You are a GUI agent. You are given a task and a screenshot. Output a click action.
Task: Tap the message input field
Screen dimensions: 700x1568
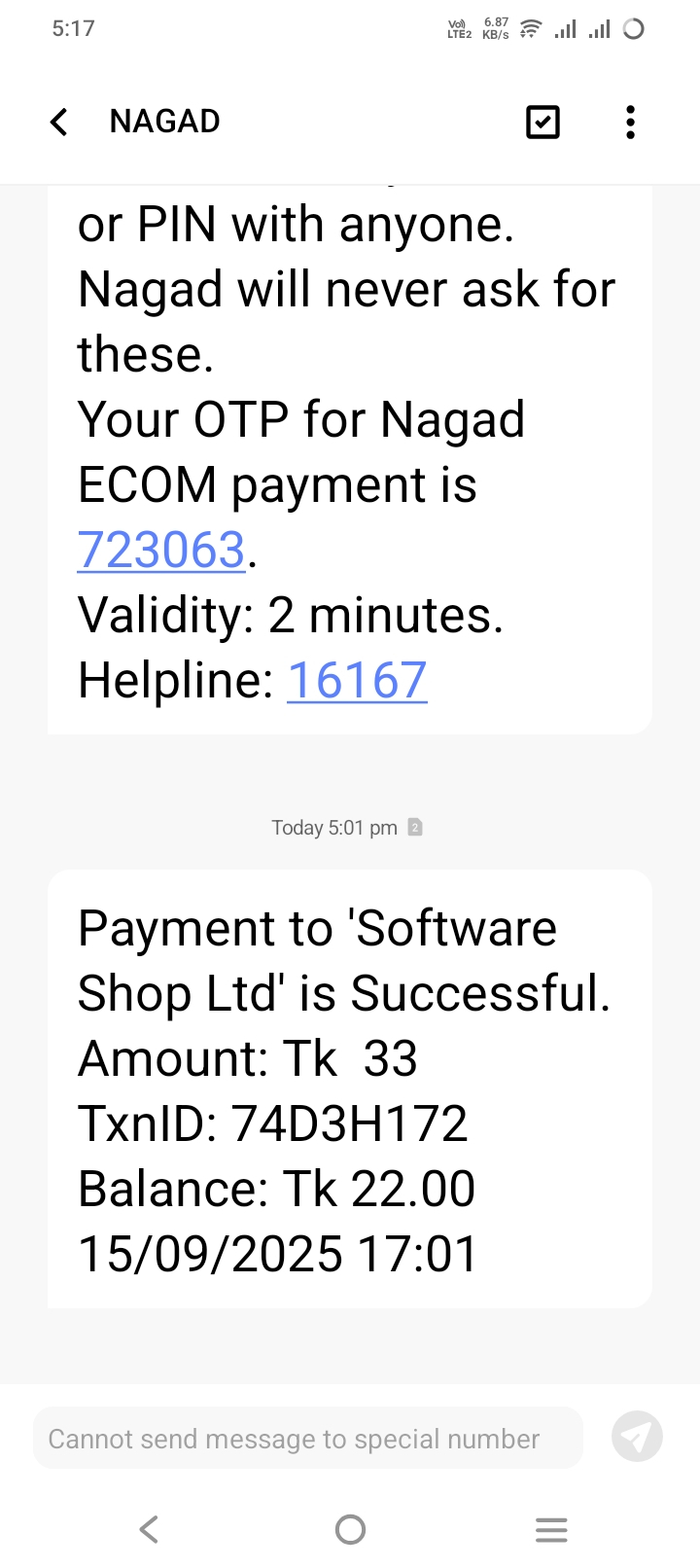pos(308,1438)
